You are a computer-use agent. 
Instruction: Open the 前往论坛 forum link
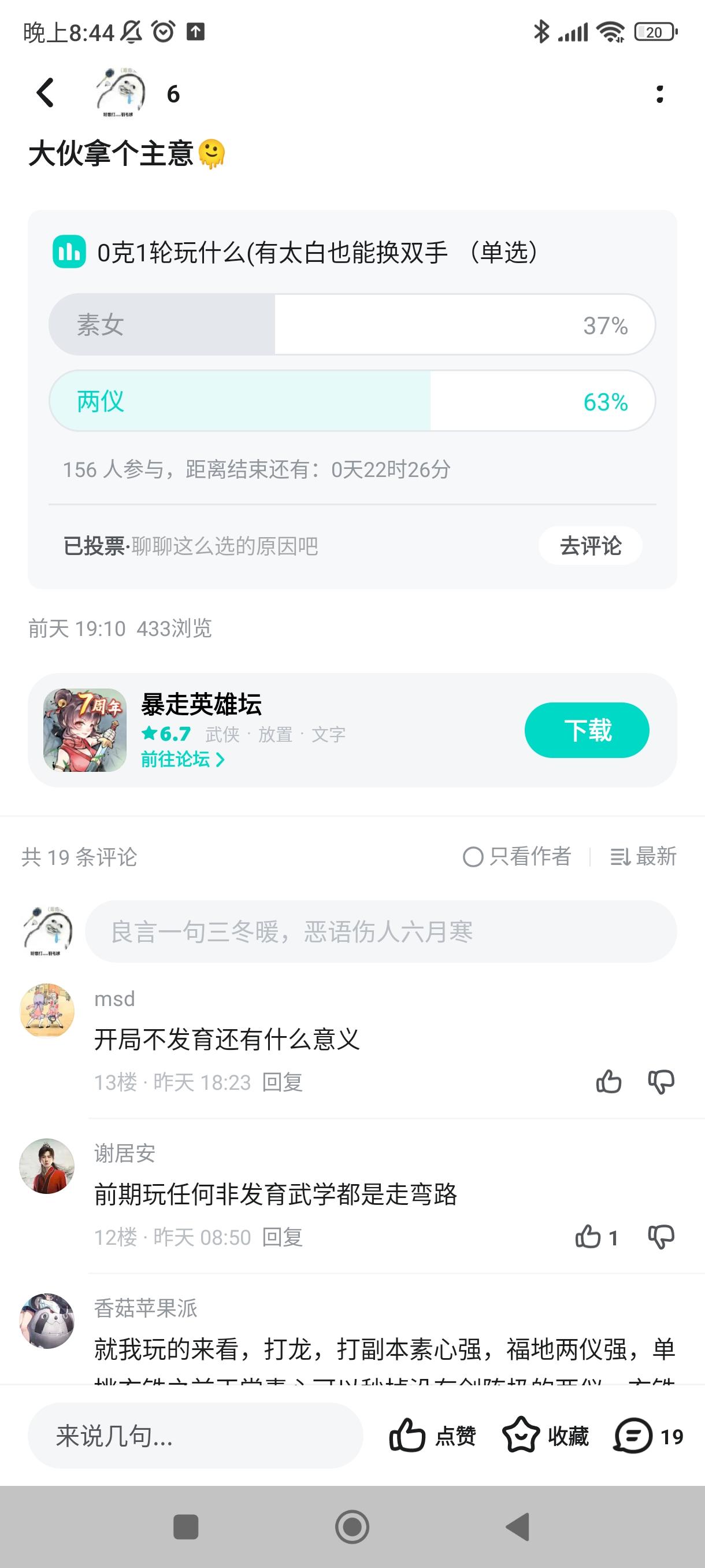point(183,760)
